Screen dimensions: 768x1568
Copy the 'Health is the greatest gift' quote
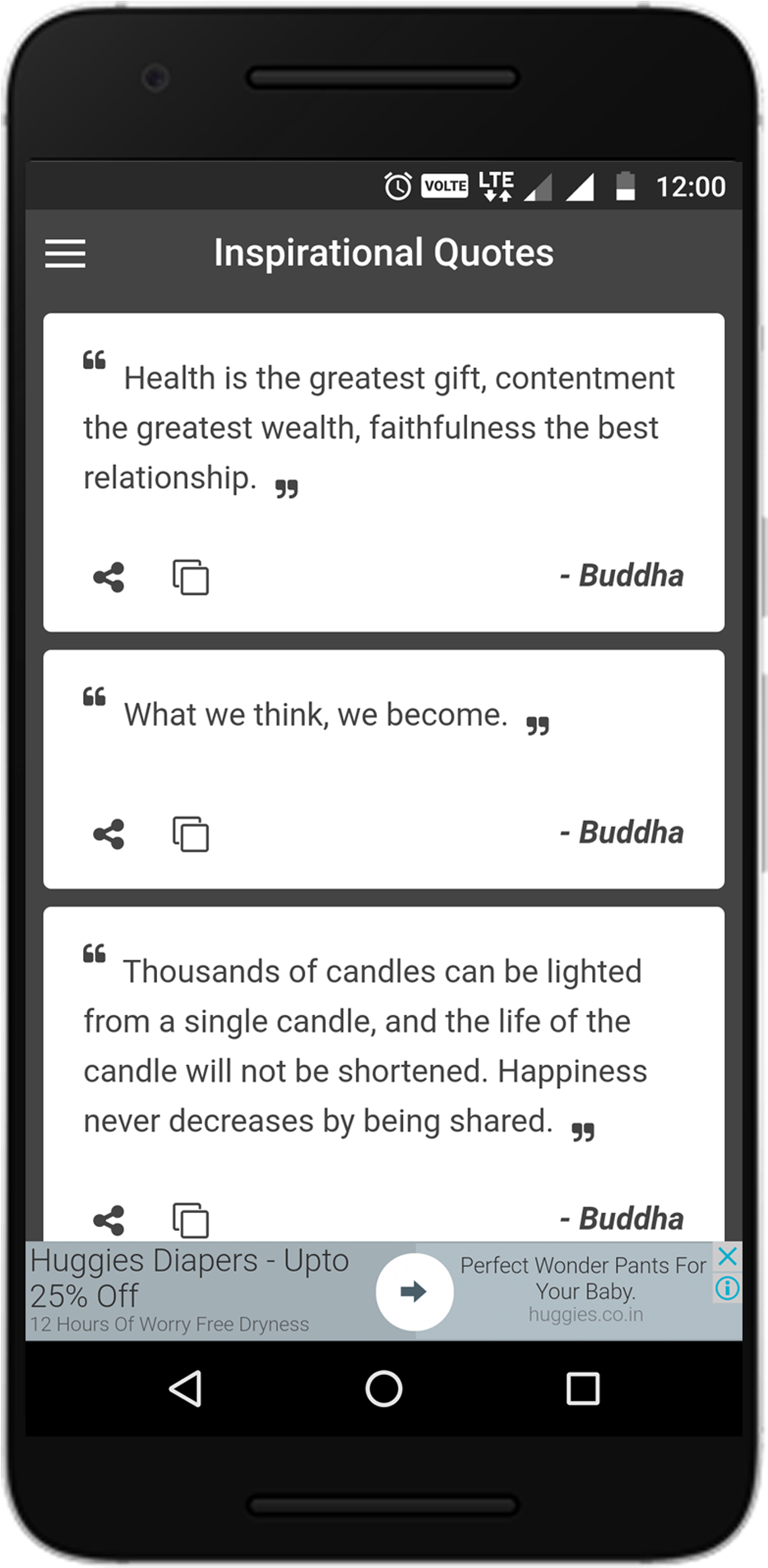190,577
